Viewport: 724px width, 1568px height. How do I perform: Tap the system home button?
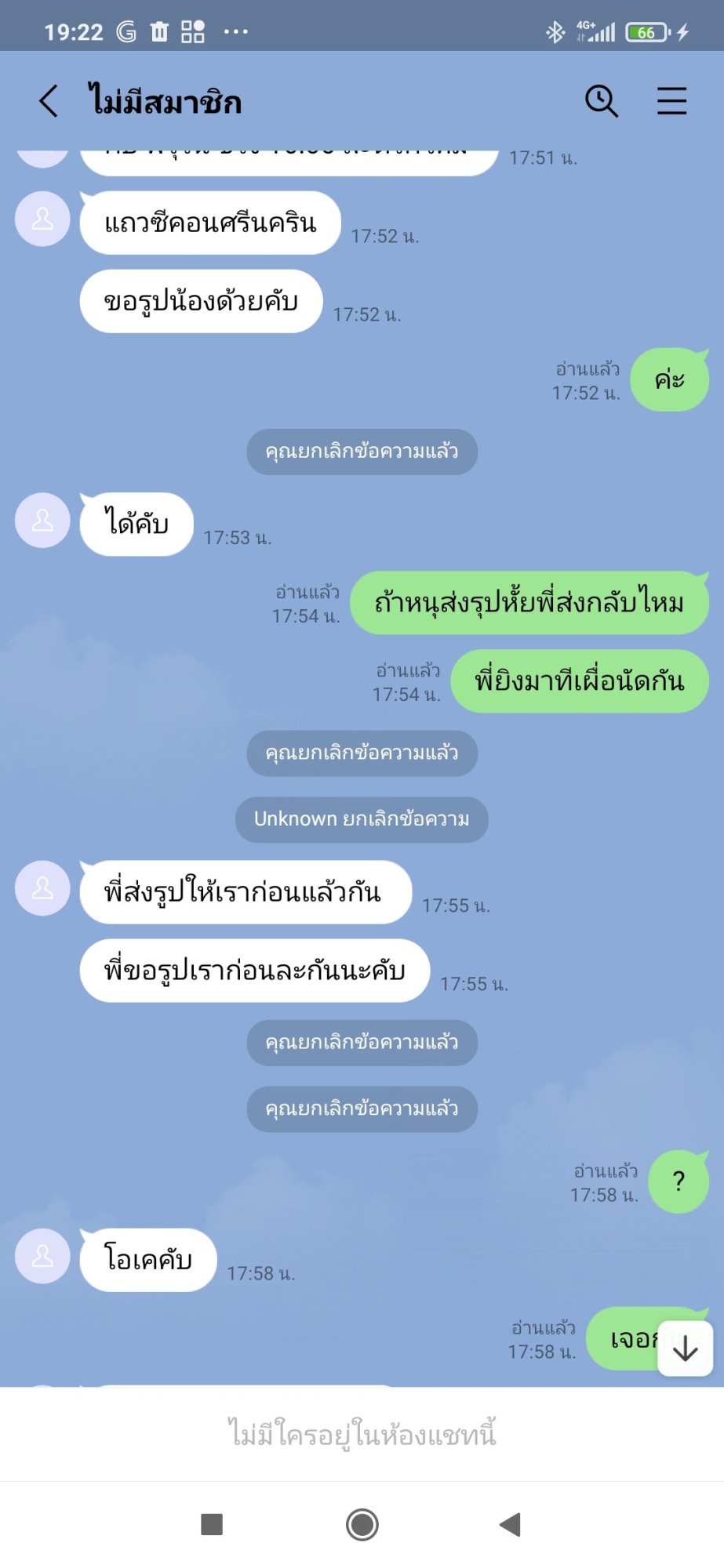tap(362, 1525)
